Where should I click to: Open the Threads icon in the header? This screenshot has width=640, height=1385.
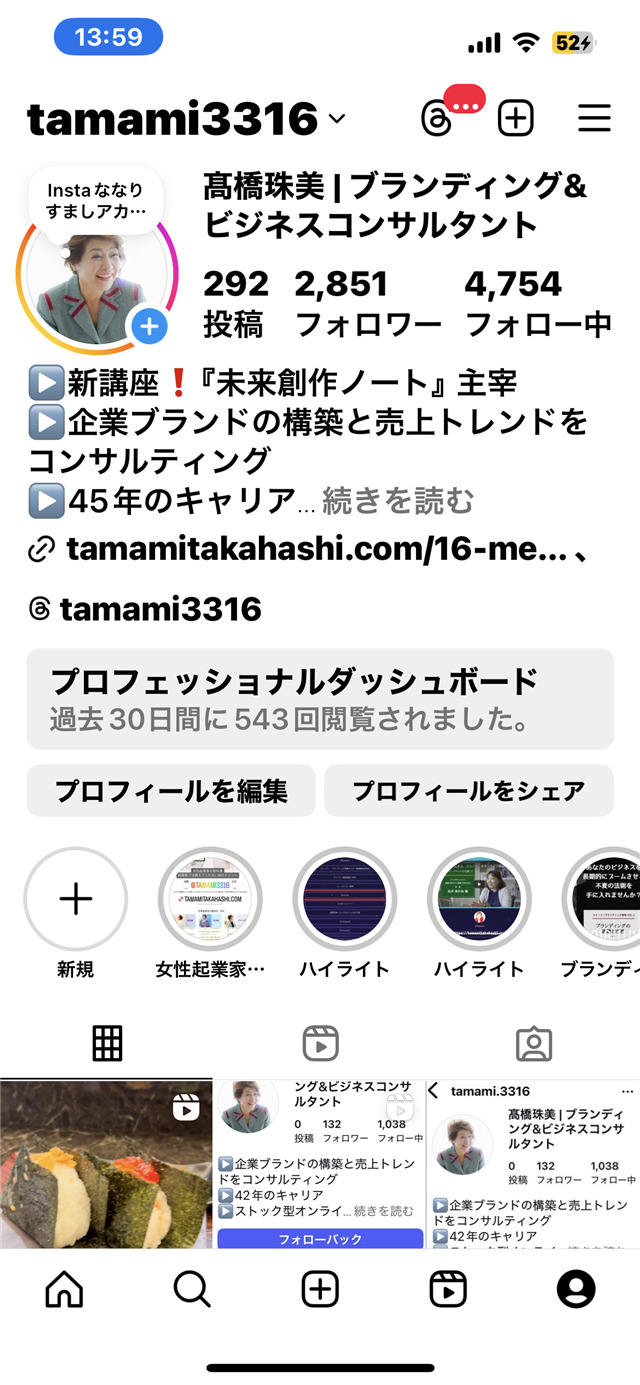coord(437,119)
